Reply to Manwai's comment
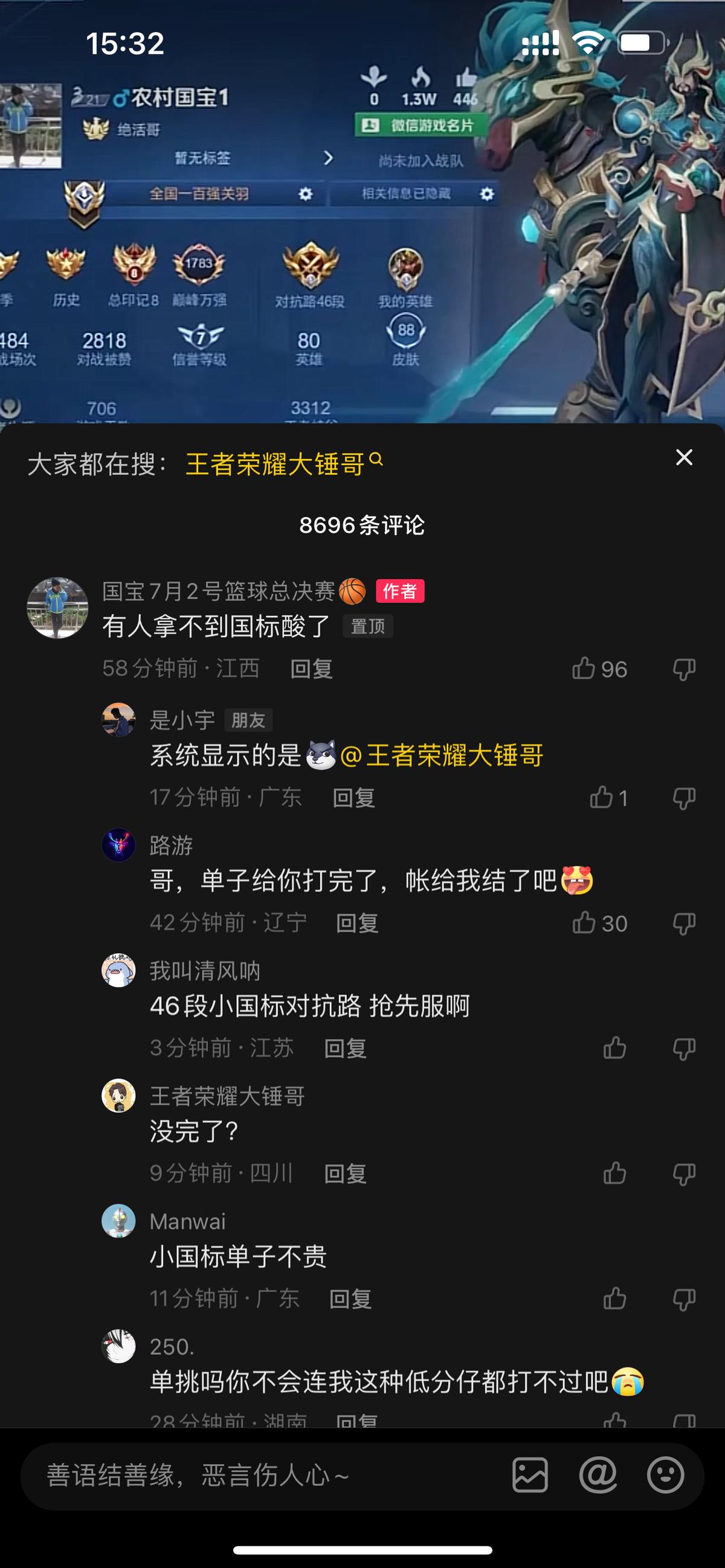 [350, 1299]
